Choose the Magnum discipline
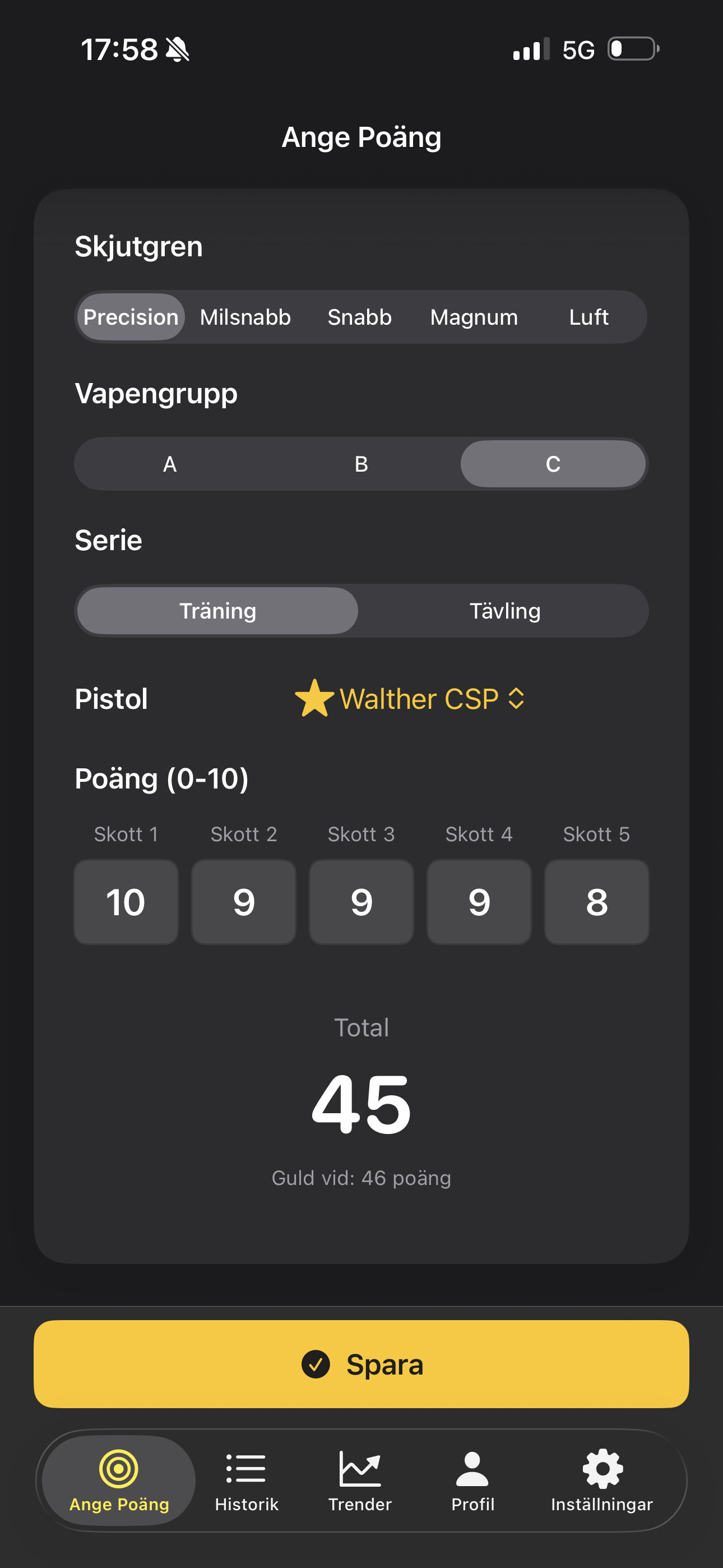The height and width of the screenshot is (1568, 723). tap(474, 317)
